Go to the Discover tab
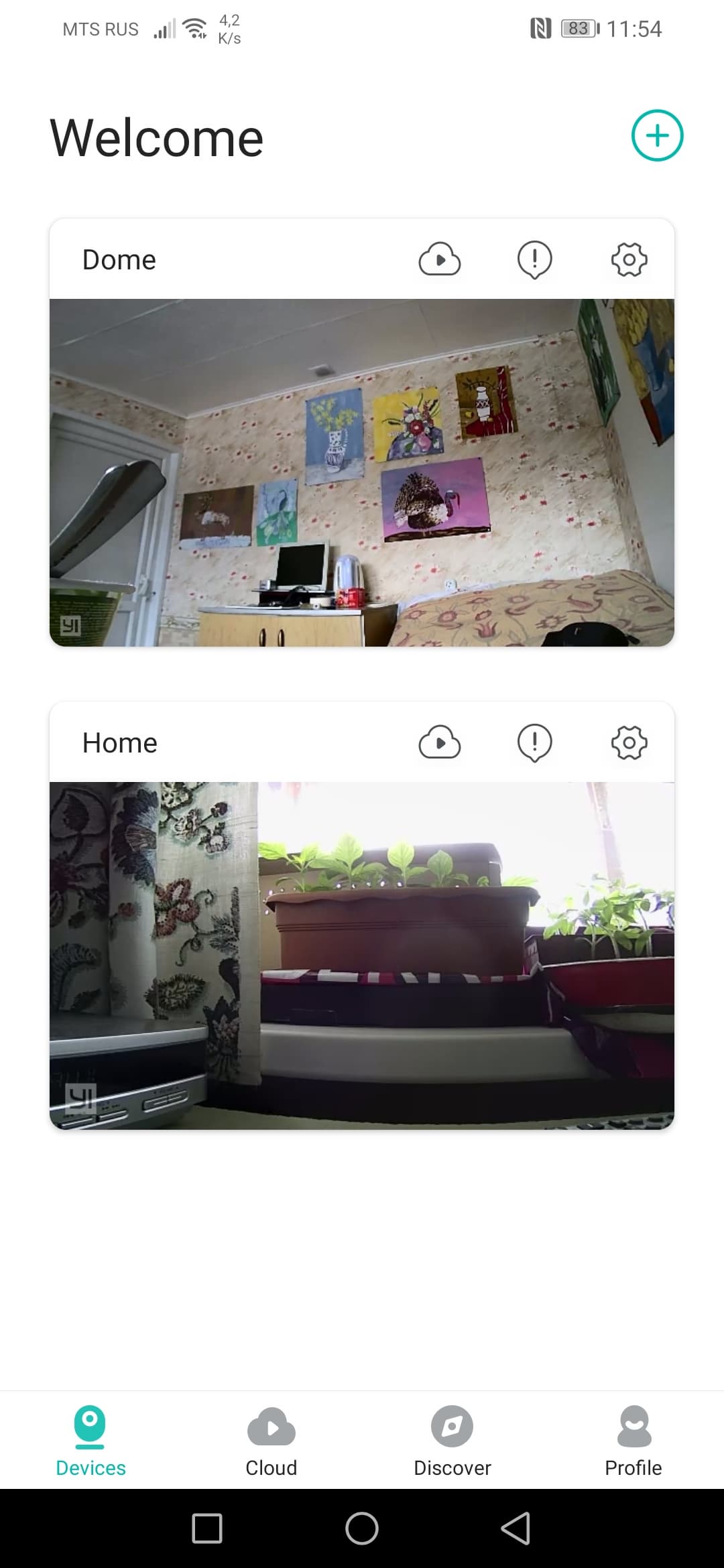 (452, 1441)
